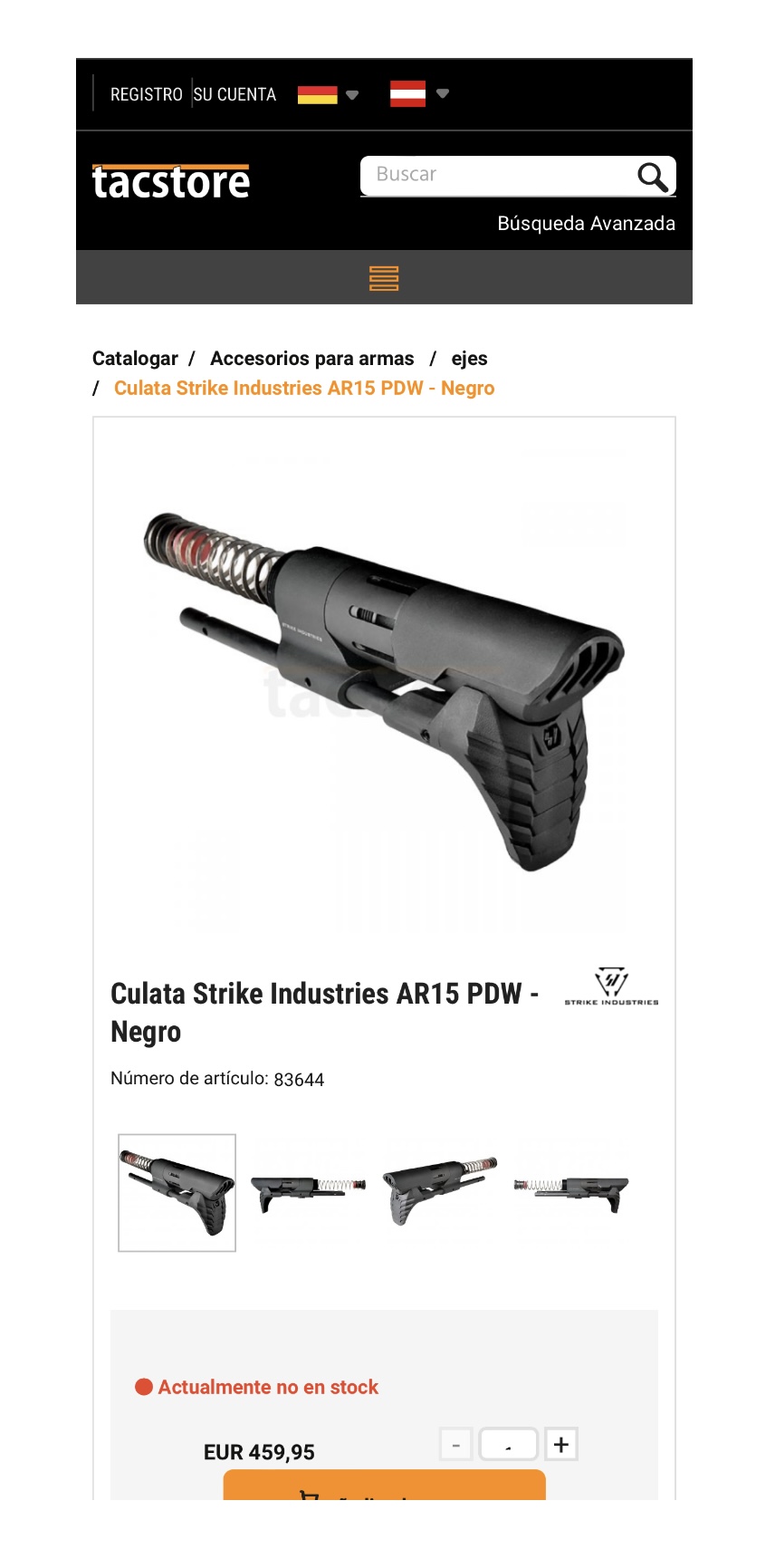Select the fourth product thumbnail
The height and width of the screenshot is (1568, 775).
[x=571, y=1192]
